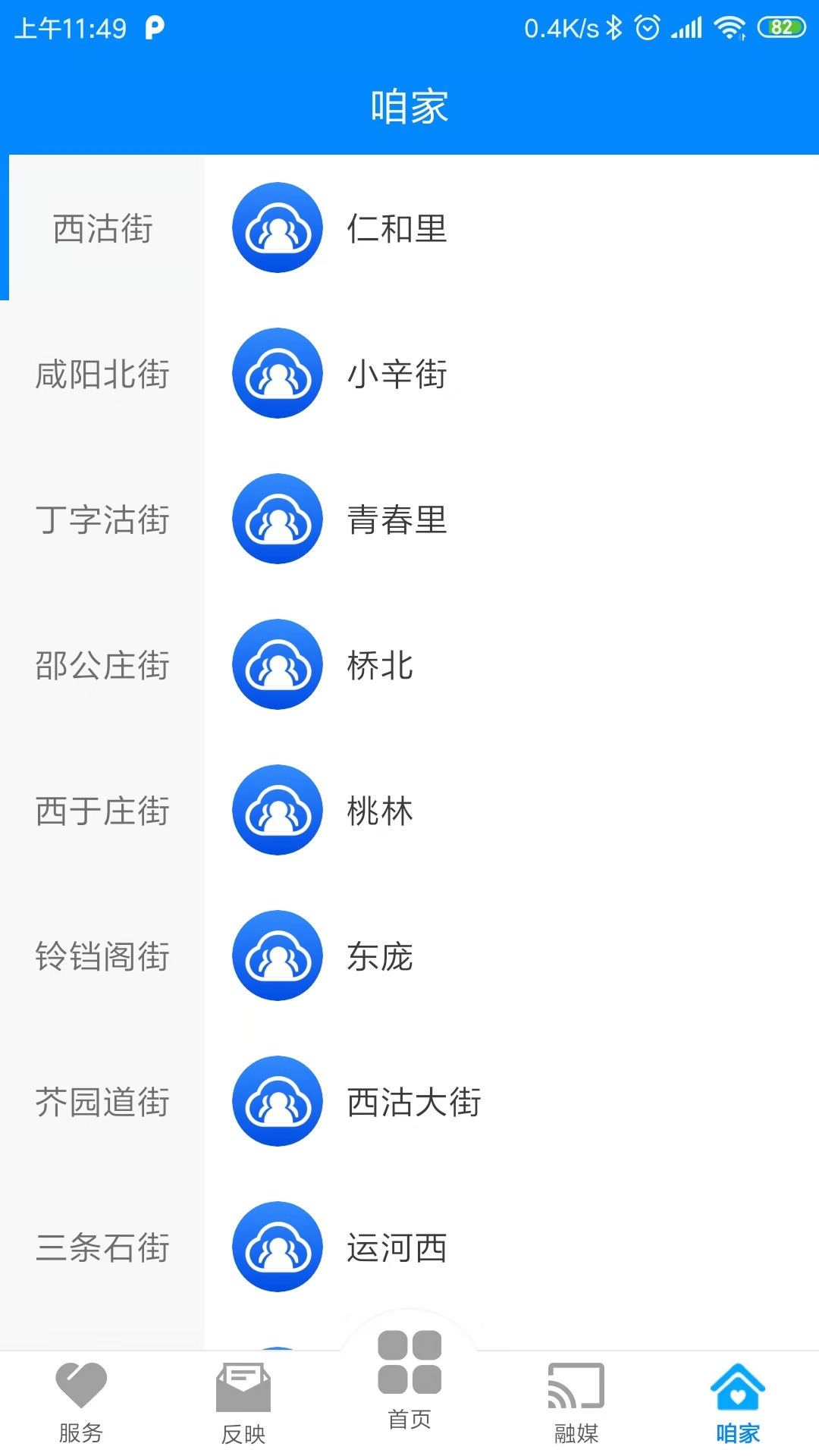819x1456 pixels.
Task: Tap the cloud avatar icon beside 小辛街
Action: 278,373
